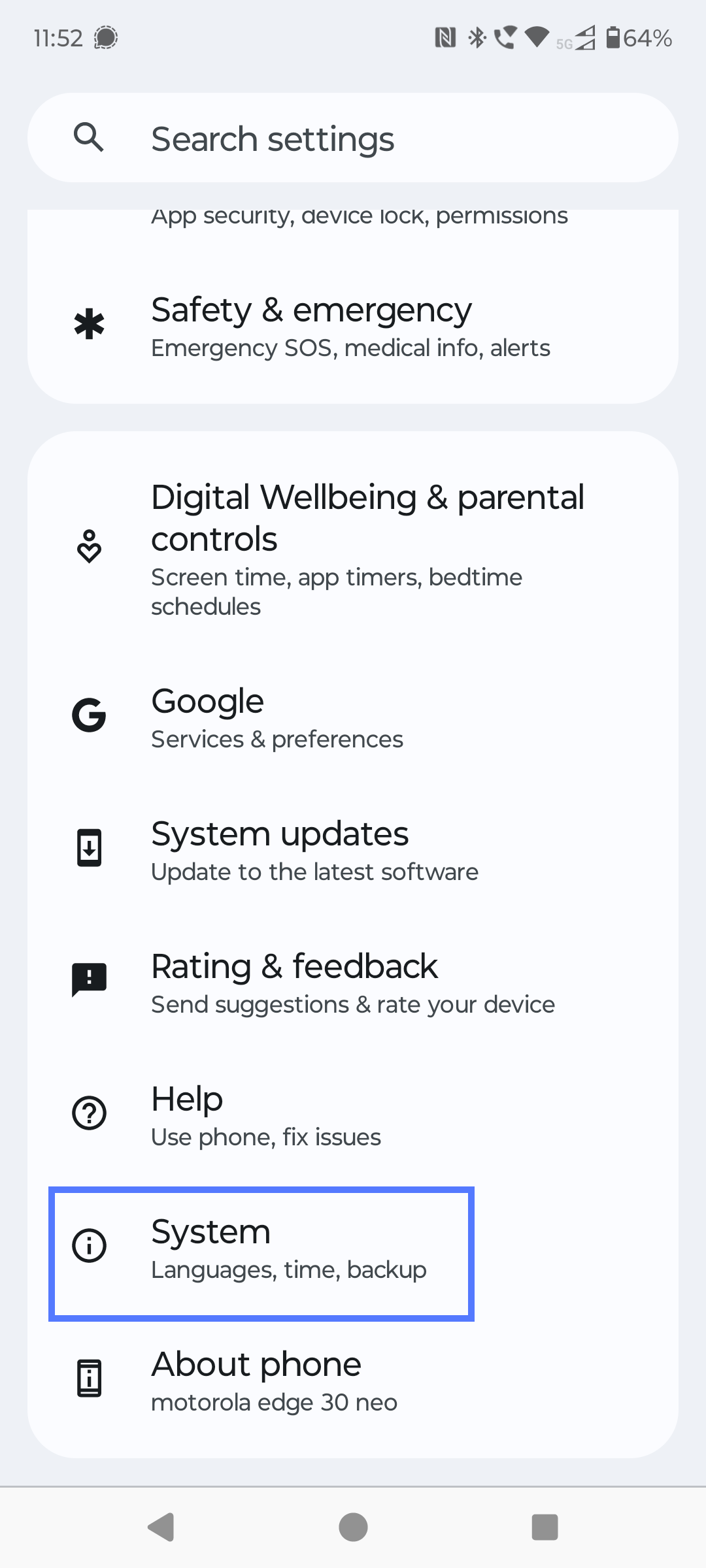Viewport: 706px width, 1568px height.
Task: Open the Help section
Action: (x=353, y=1115)
